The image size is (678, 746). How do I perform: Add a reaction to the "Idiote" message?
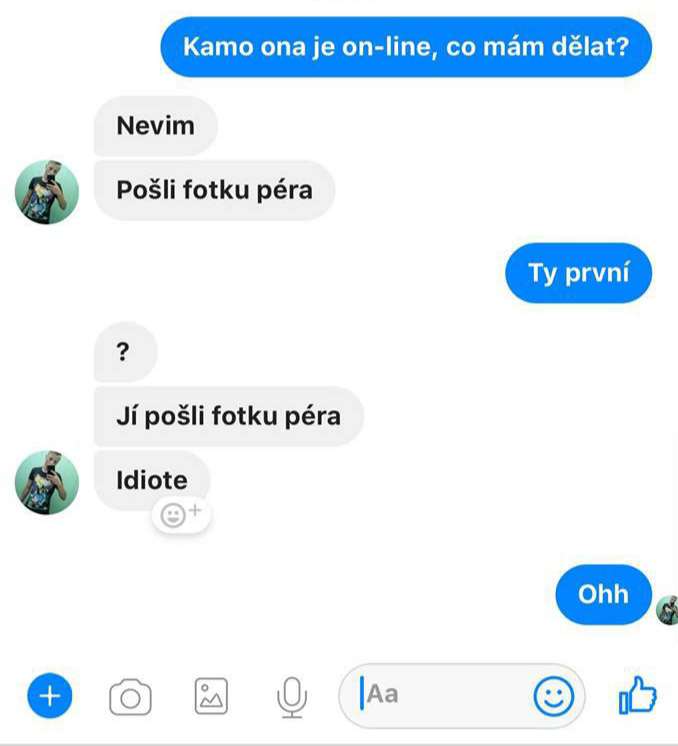[181, 515]
